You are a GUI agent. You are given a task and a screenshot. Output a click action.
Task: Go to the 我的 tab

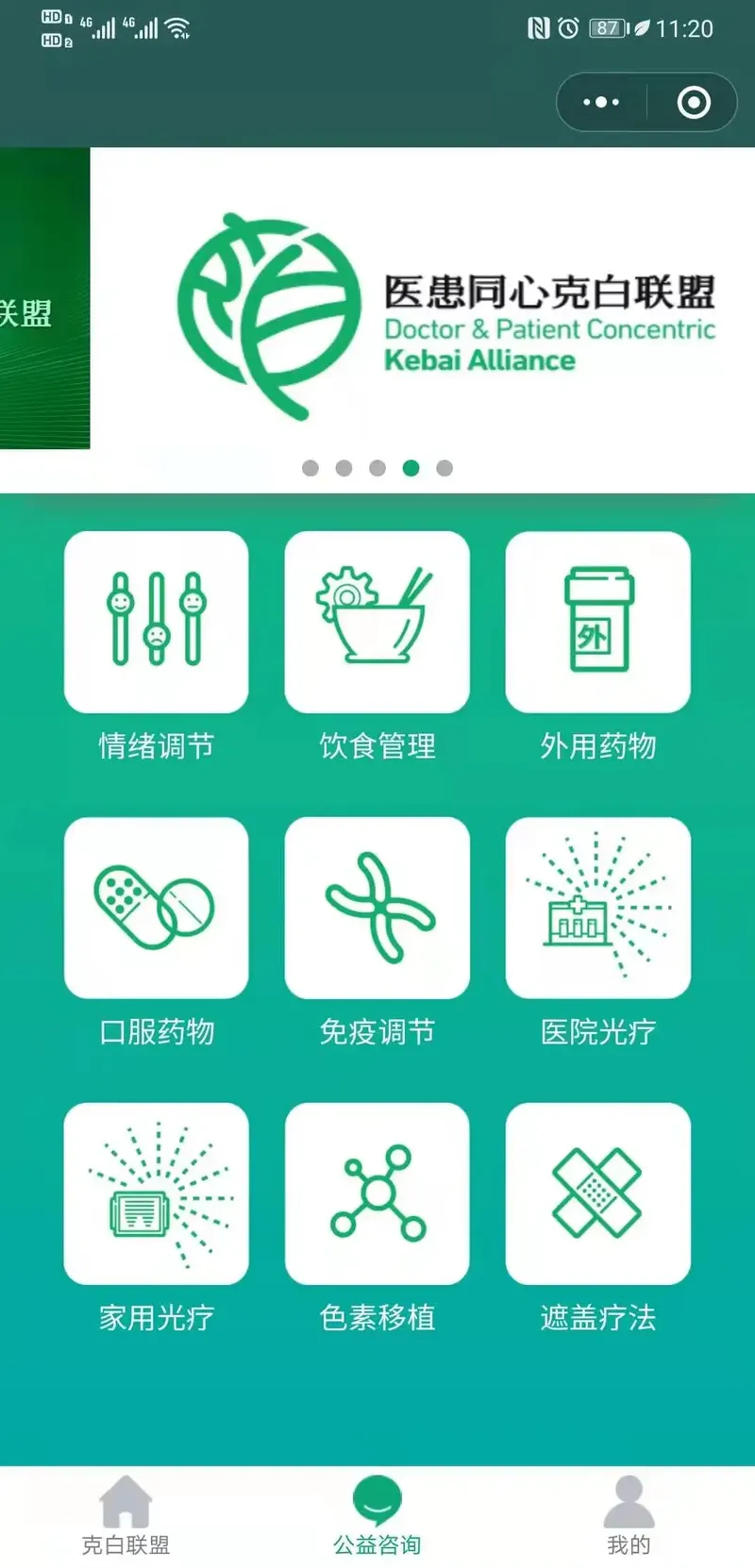click(x=629, y=1516)
